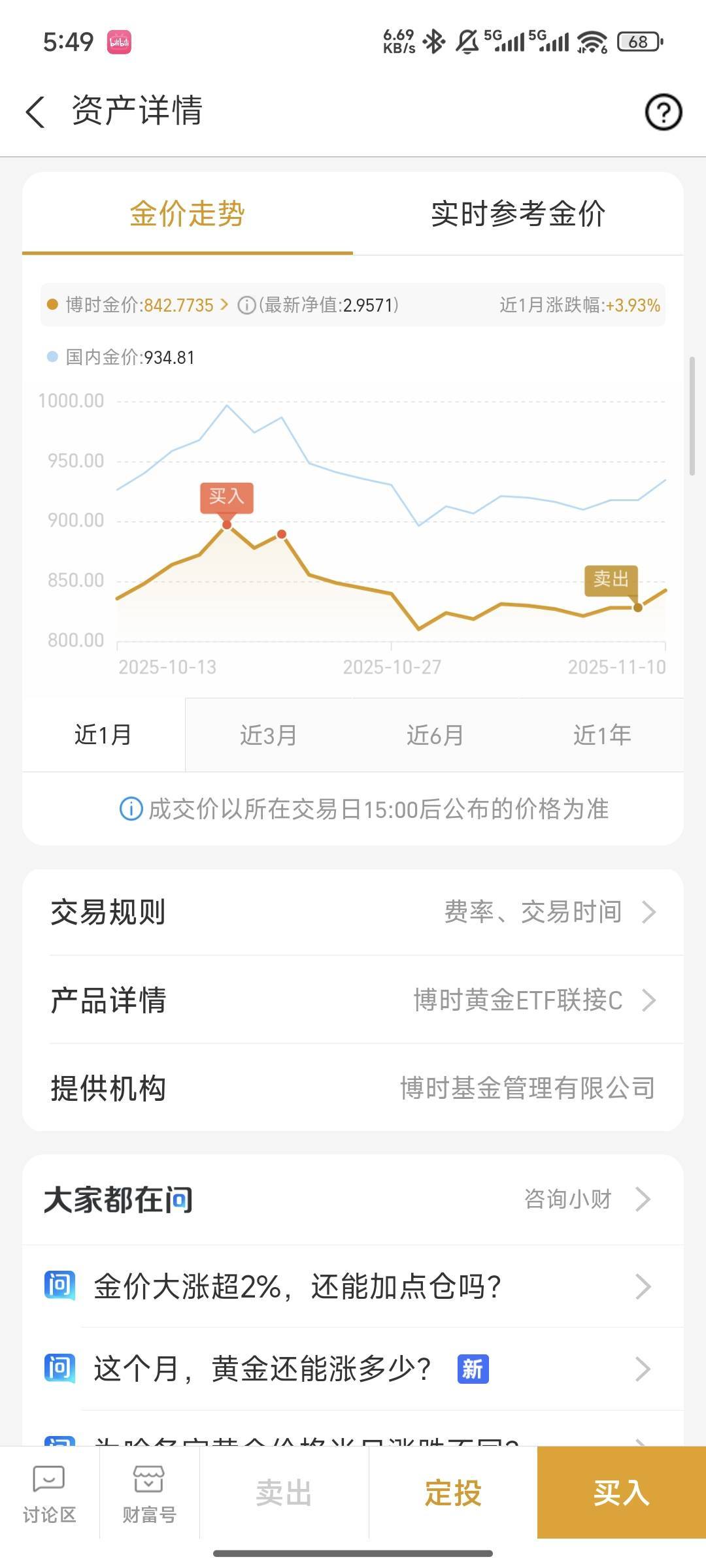706x1568 pixels.
Task: Select the 金价走势 tab
Action: 187,214
